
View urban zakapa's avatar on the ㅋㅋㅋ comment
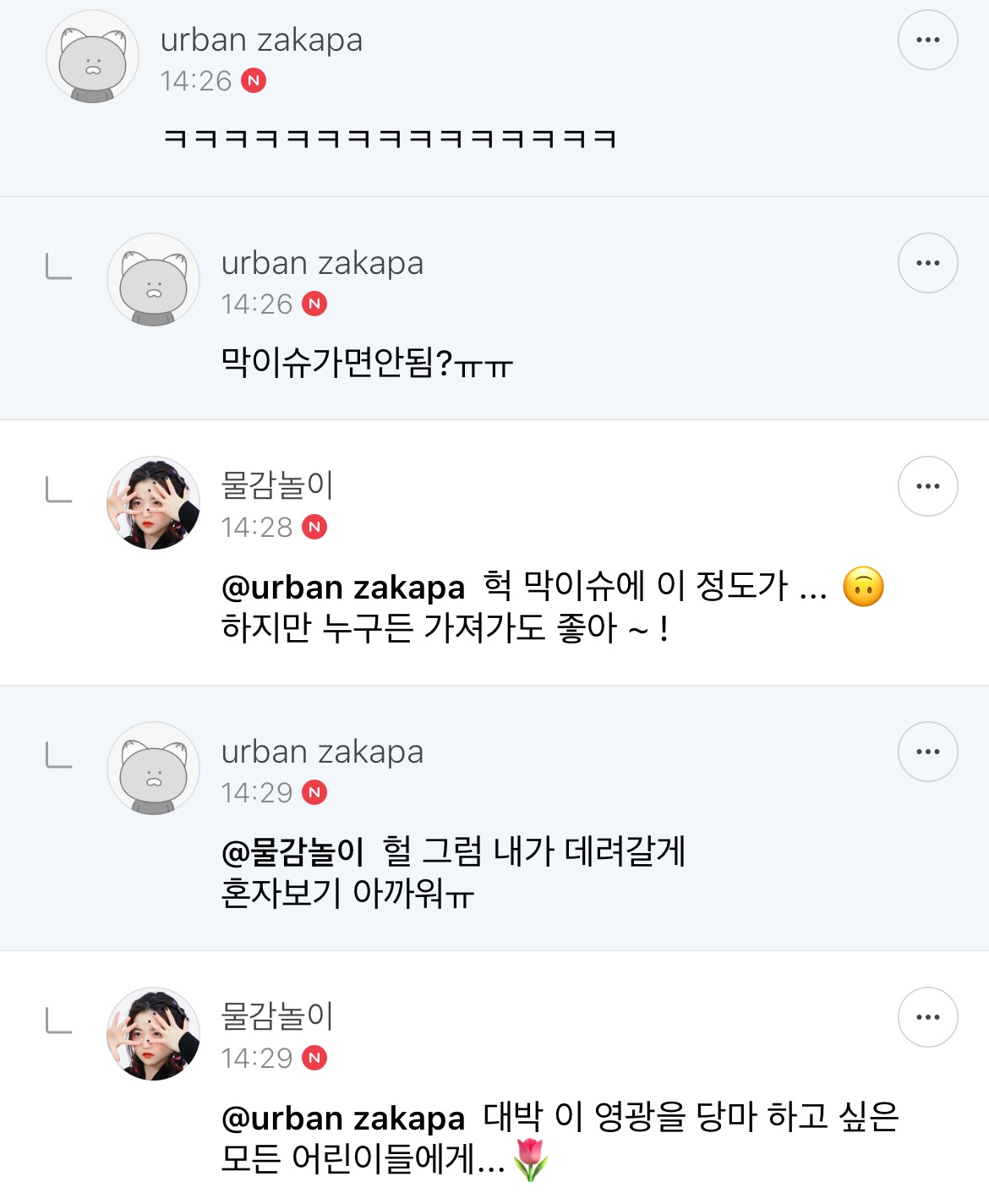coord(92,57)
